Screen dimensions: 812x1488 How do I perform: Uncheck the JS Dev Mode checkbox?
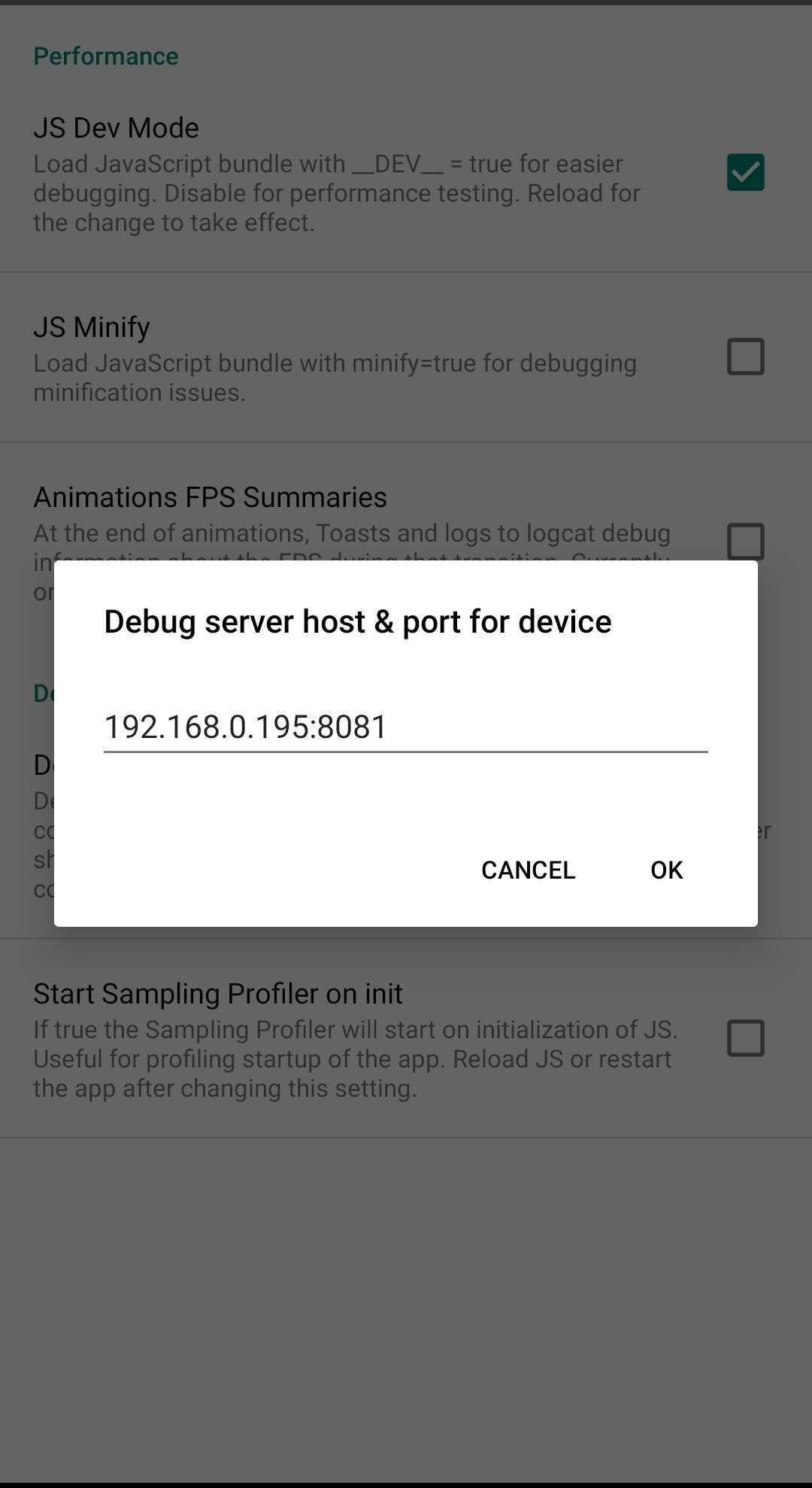pyautogui.click(x=746, y=172)
